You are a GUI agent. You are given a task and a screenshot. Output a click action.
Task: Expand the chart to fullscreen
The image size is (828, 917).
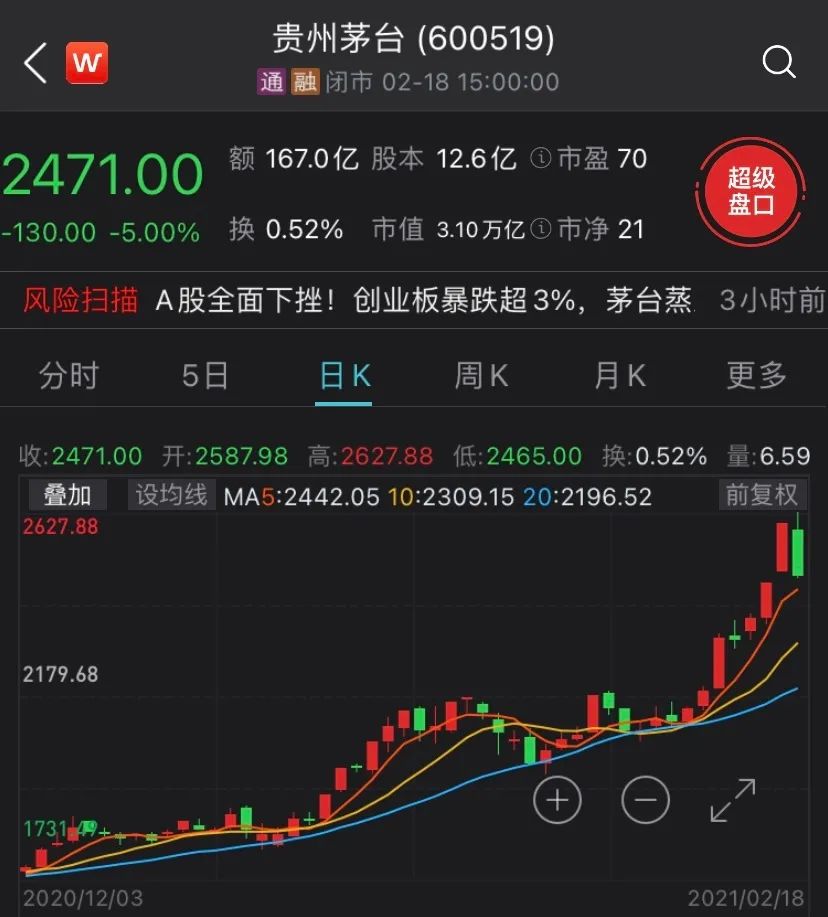coord(733,799)
